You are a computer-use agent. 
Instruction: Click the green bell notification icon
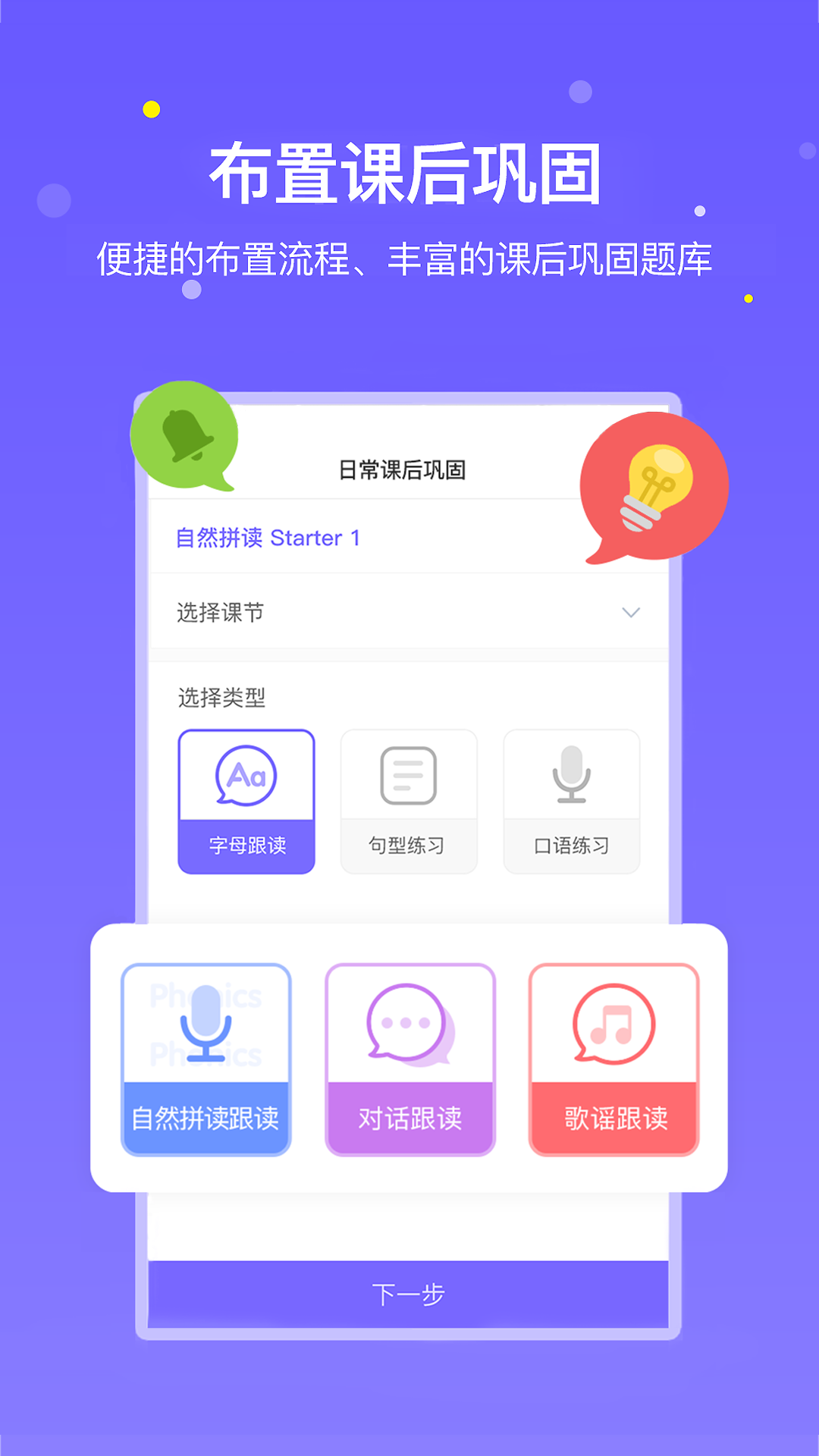click(184, 438)
